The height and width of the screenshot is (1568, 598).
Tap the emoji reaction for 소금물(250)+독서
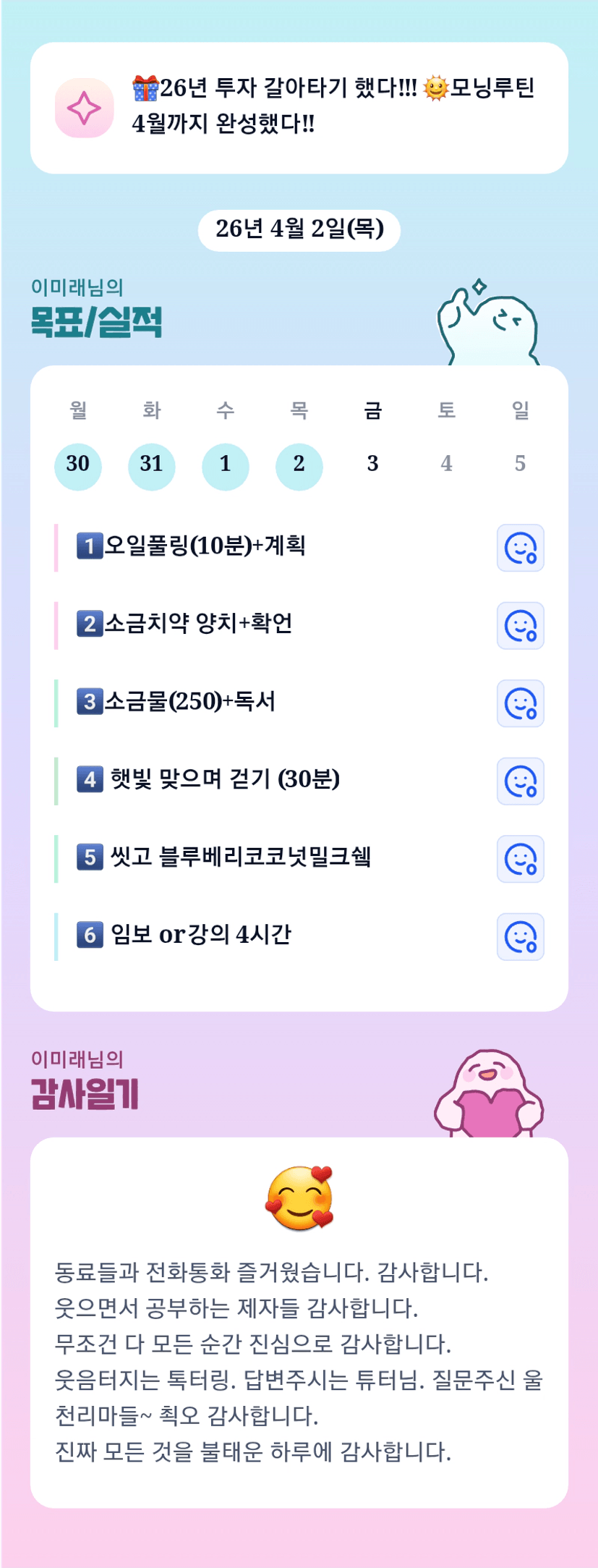(520, 703)
